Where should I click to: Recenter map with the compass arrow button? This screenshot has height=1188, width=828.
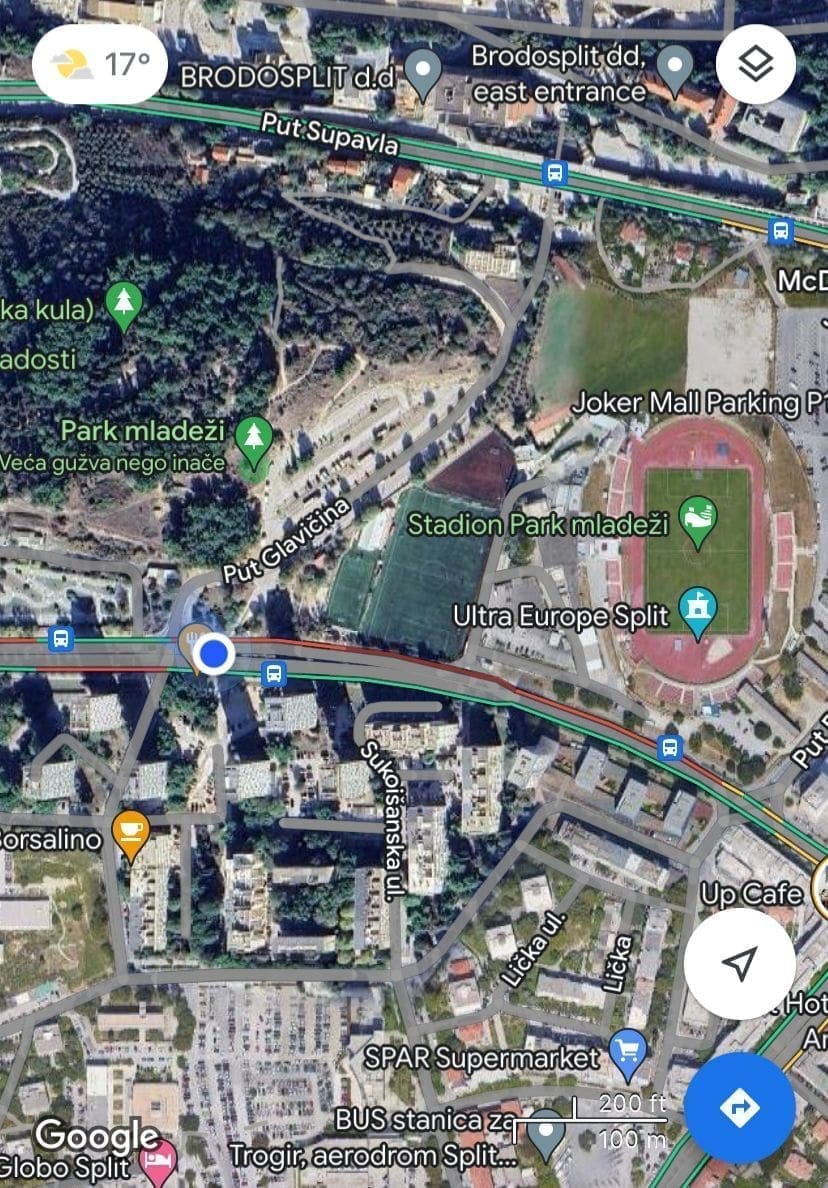pyautogui.click(x=739, y=963)
